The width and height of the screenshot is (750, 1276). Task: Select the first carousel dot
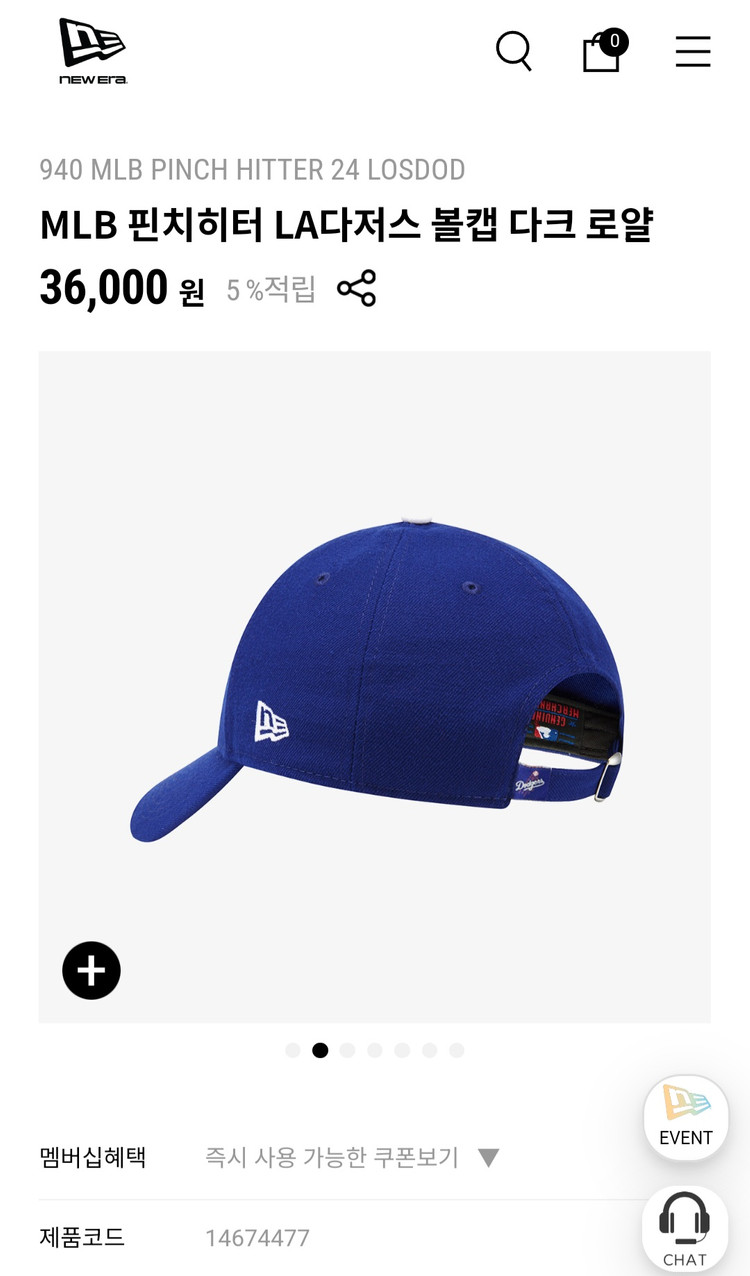[x=292, y=1051]
